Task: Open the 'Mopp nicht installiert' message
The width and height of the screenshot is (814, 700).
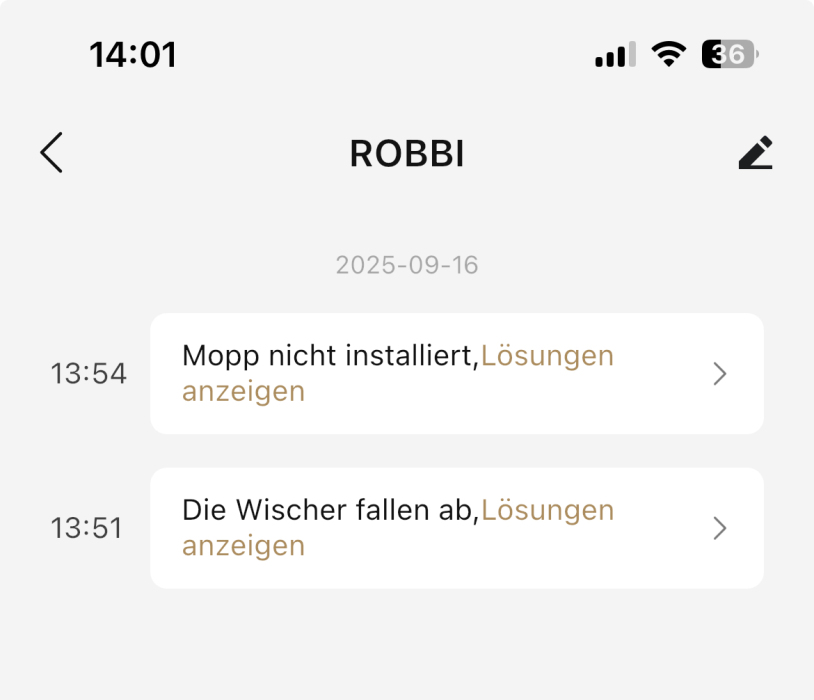Action: click(x=456, y=373)
